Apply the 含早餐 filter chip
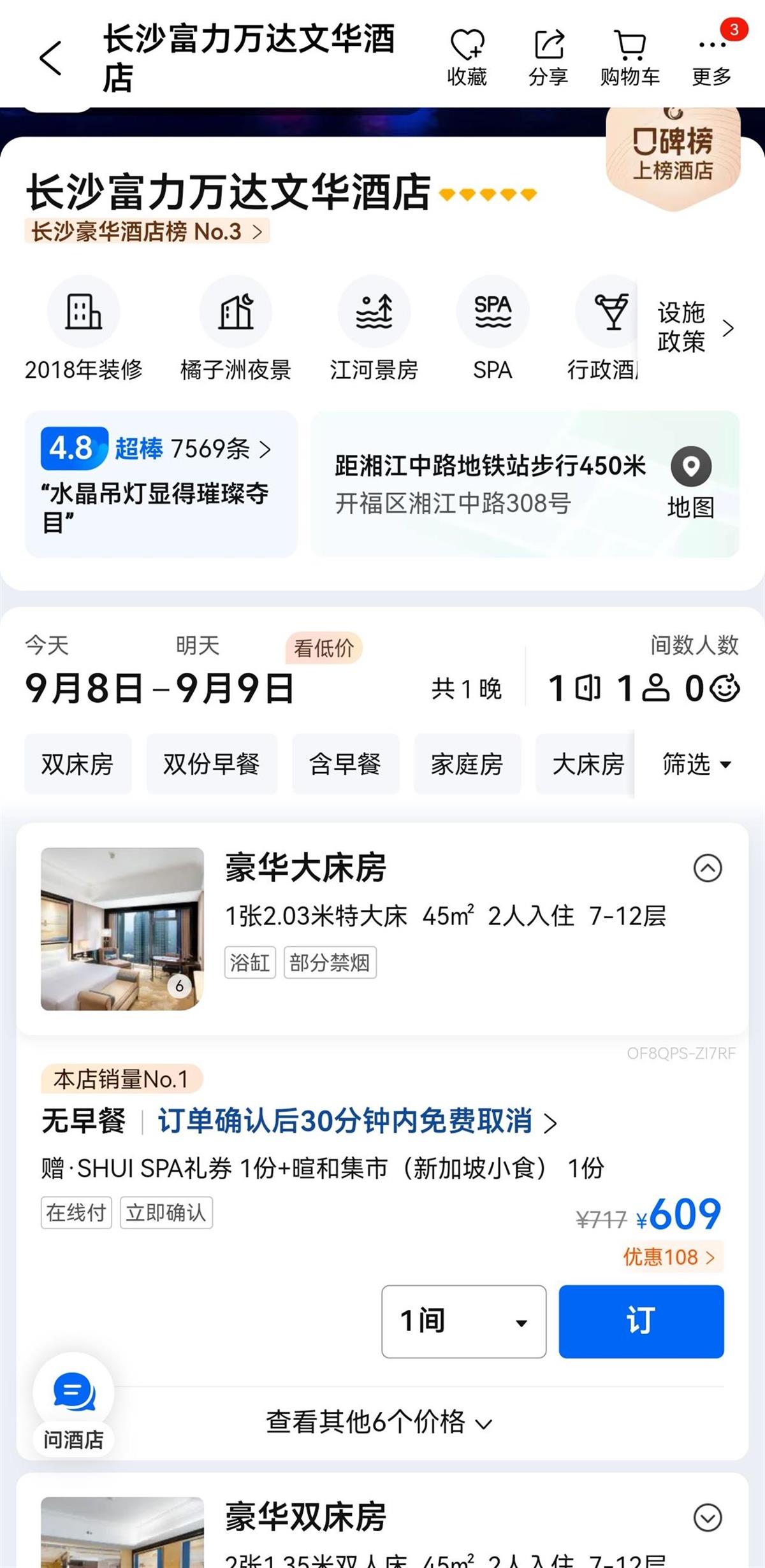Screen dimensions: 765x1568 (x=345, y=764)
